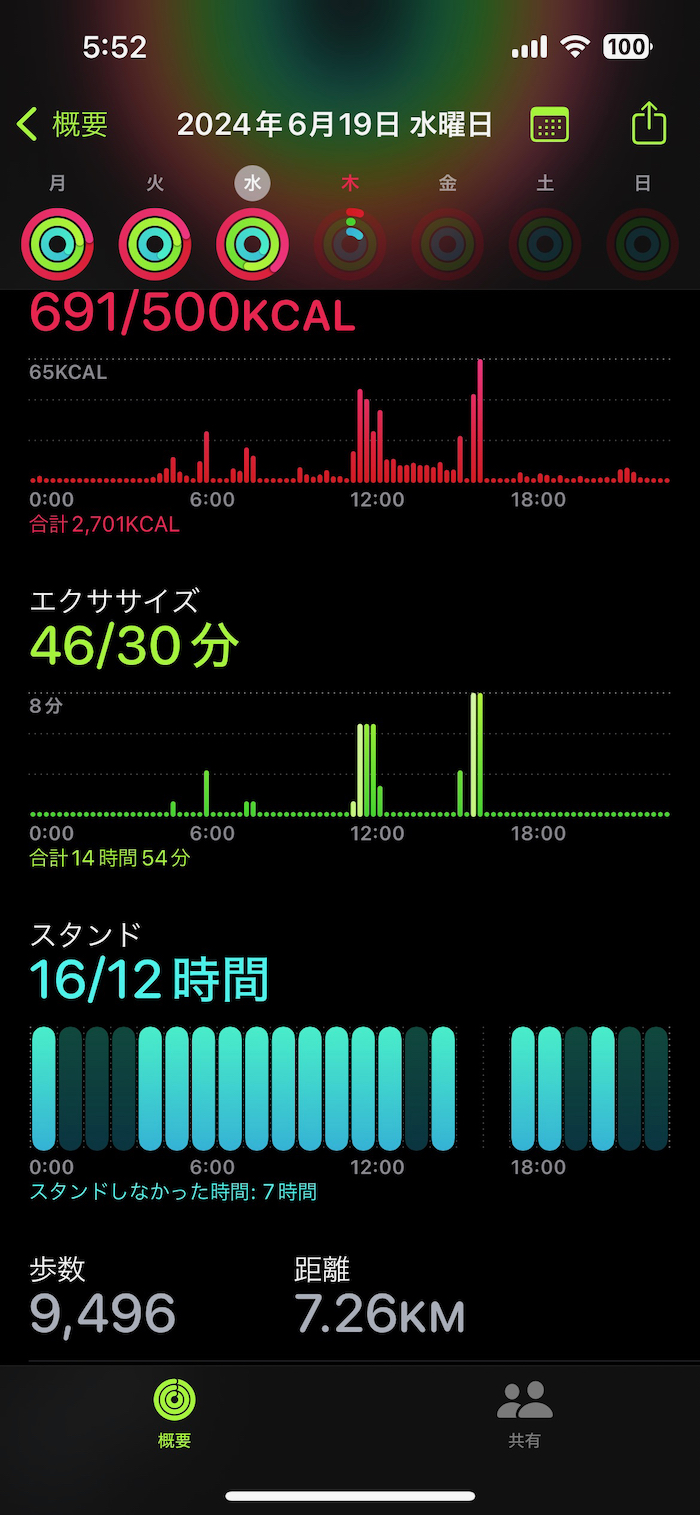Select Friday (金) activity rings
Image resolution: width=700 pixels, height=1515 pixels.
(448, 243)
